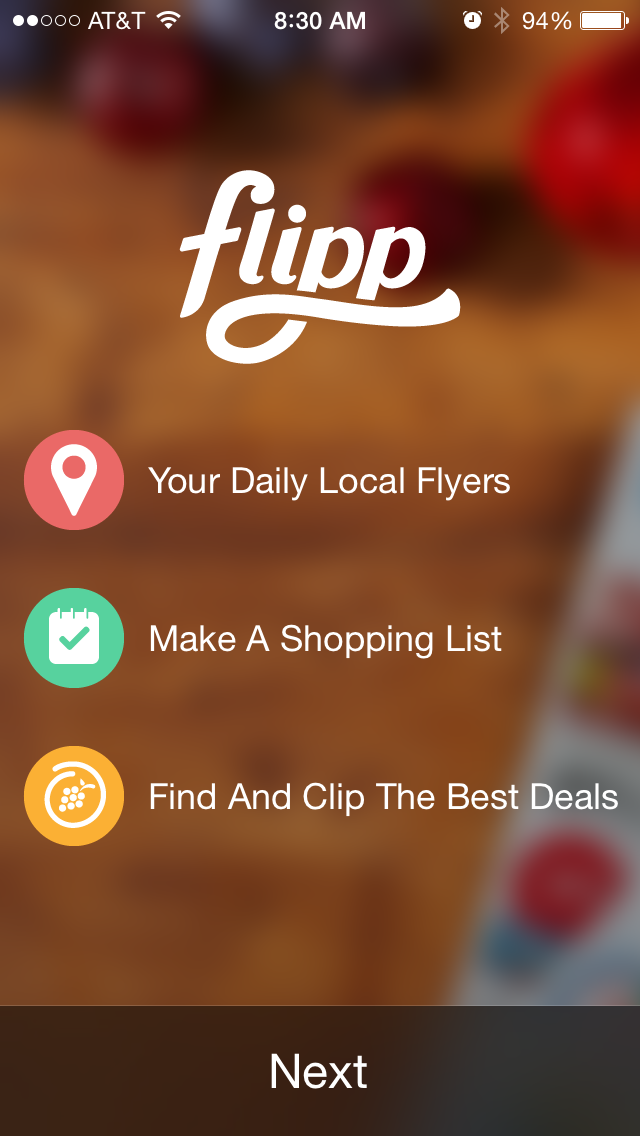Tap the Next button to continue
This screenshot has width=640, height=1136.
click(x=319, y=1071)
